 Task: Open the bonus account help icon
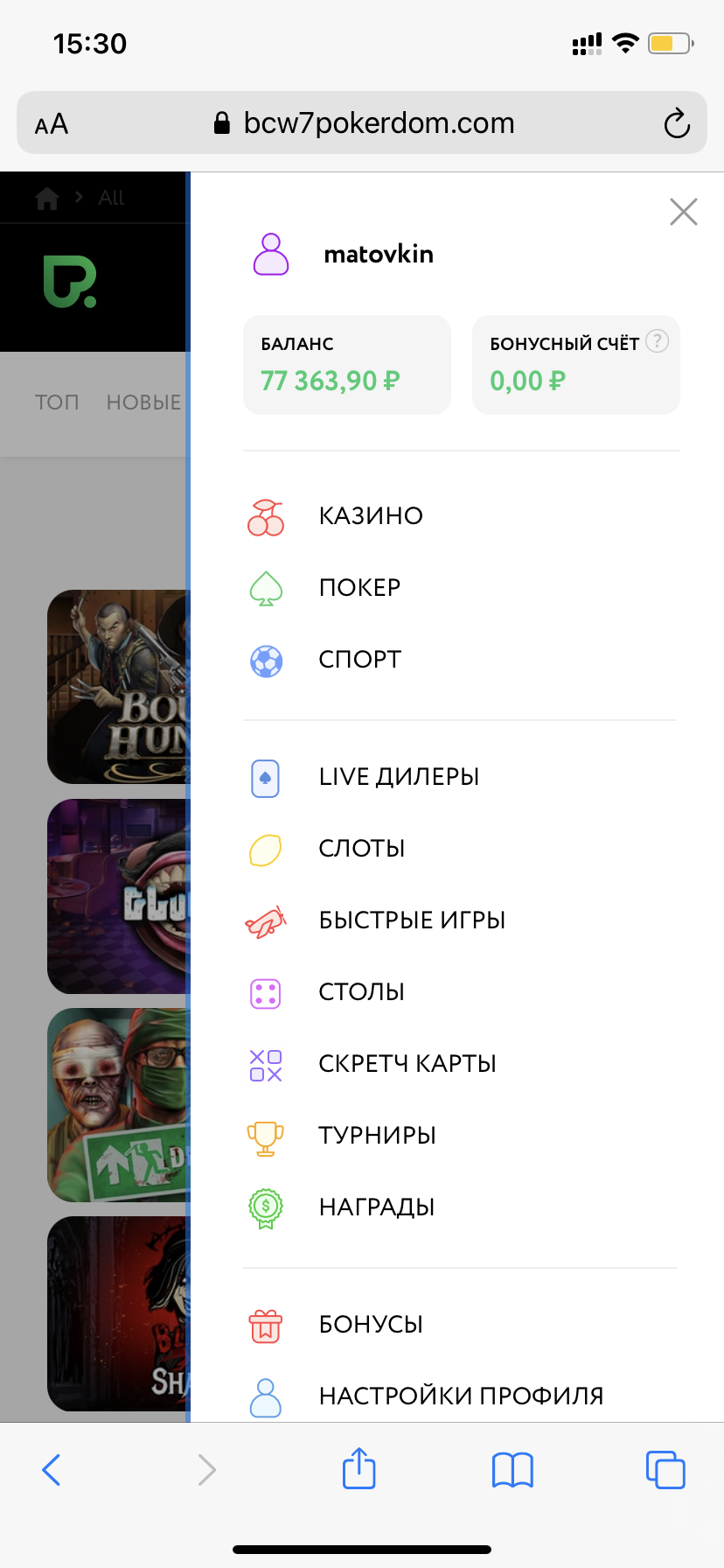pos(658,341)
